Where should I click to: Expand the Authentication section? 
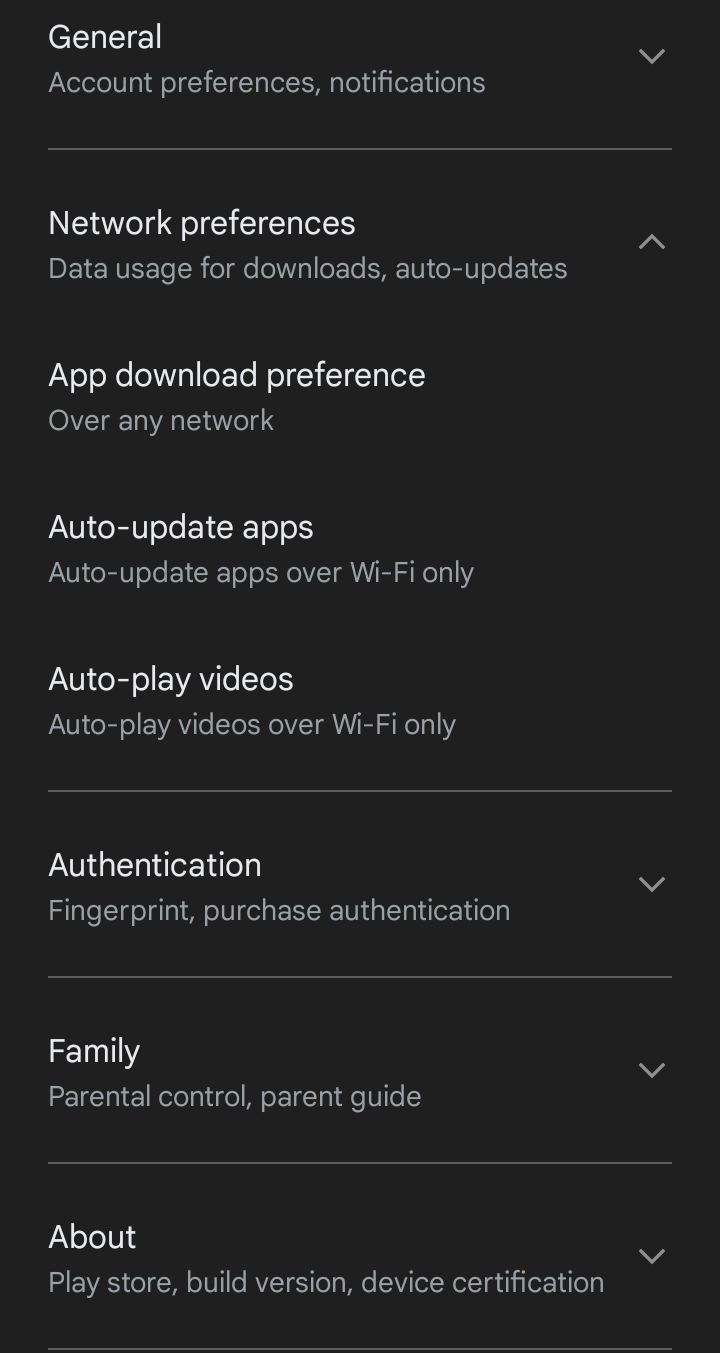[x=360, y=885]
